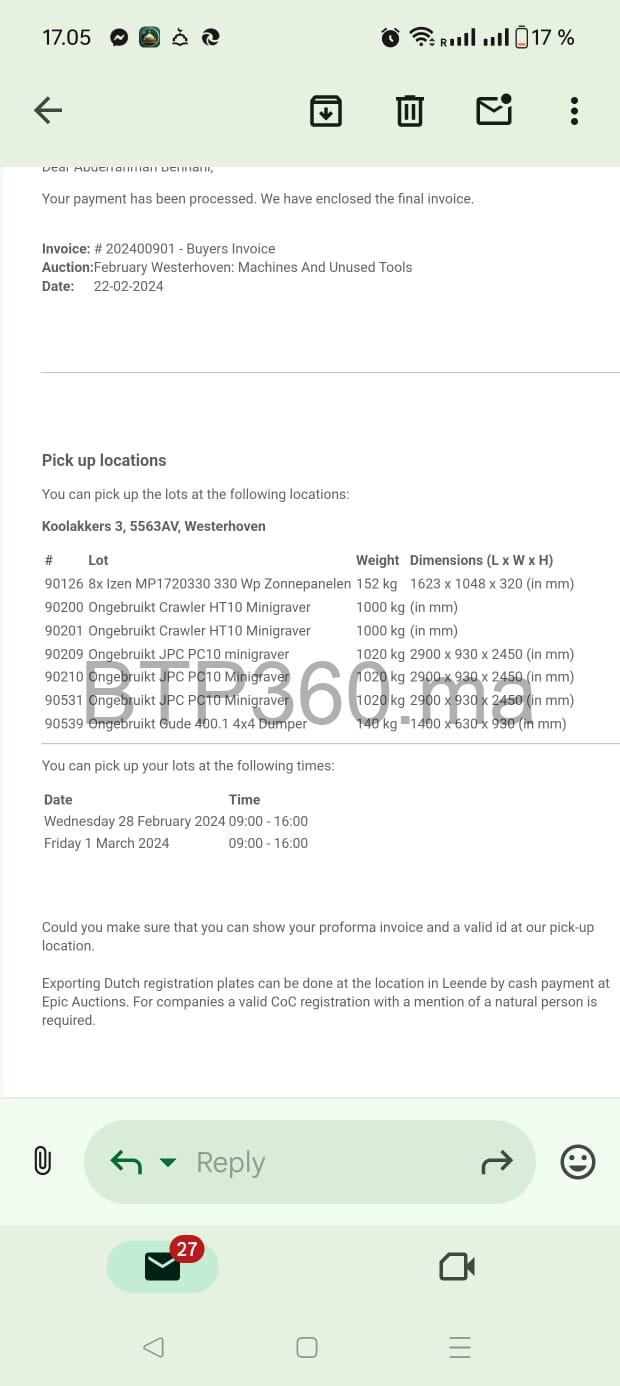This screenshot has height=1386, width=620.
Task: Open the system recent apps
Action: [x=460, y=1347]
